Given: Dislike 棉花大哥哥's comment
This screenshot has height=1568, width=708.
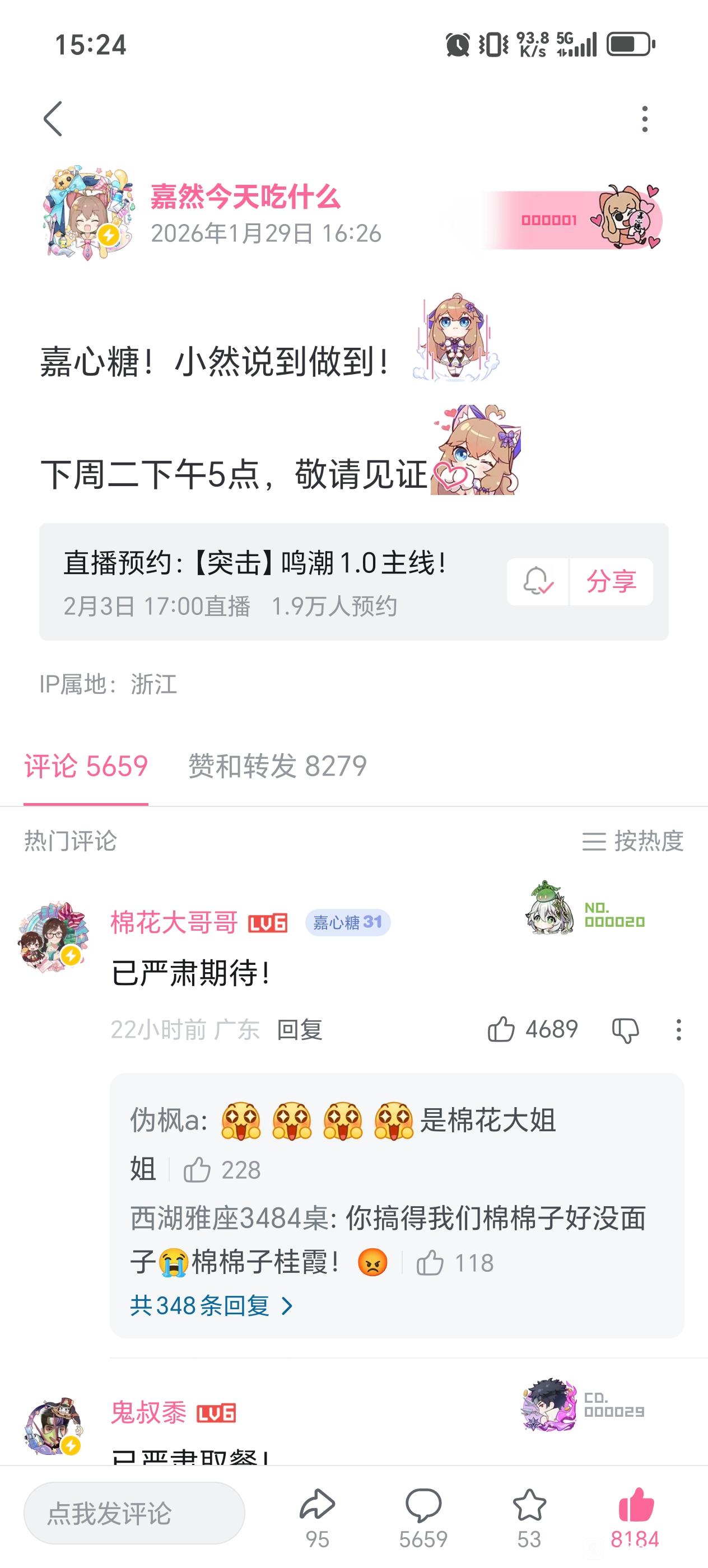Looking at the screenshot, I should click(x=625, y=1030).
